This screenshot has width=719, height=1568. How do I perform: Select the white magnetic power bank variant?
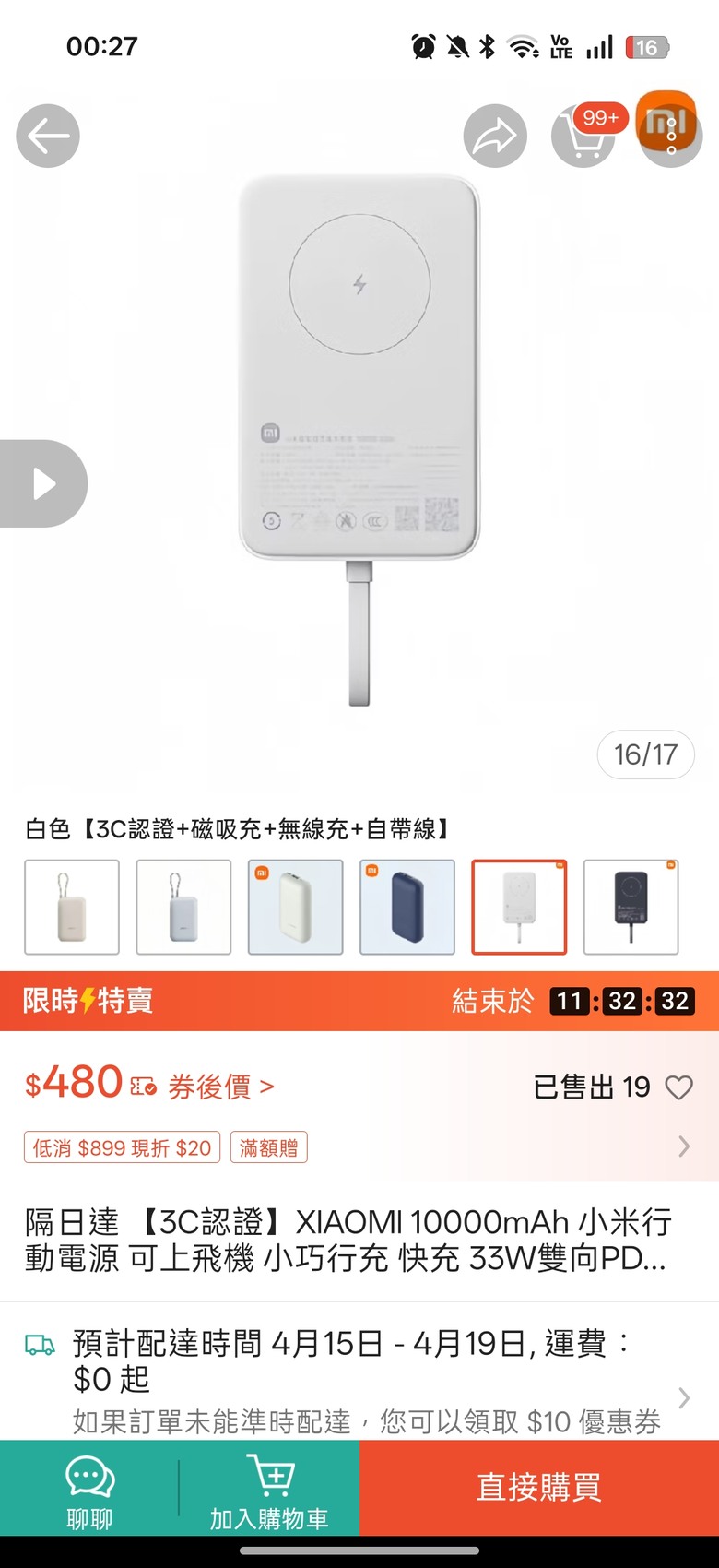coord(519,907)
